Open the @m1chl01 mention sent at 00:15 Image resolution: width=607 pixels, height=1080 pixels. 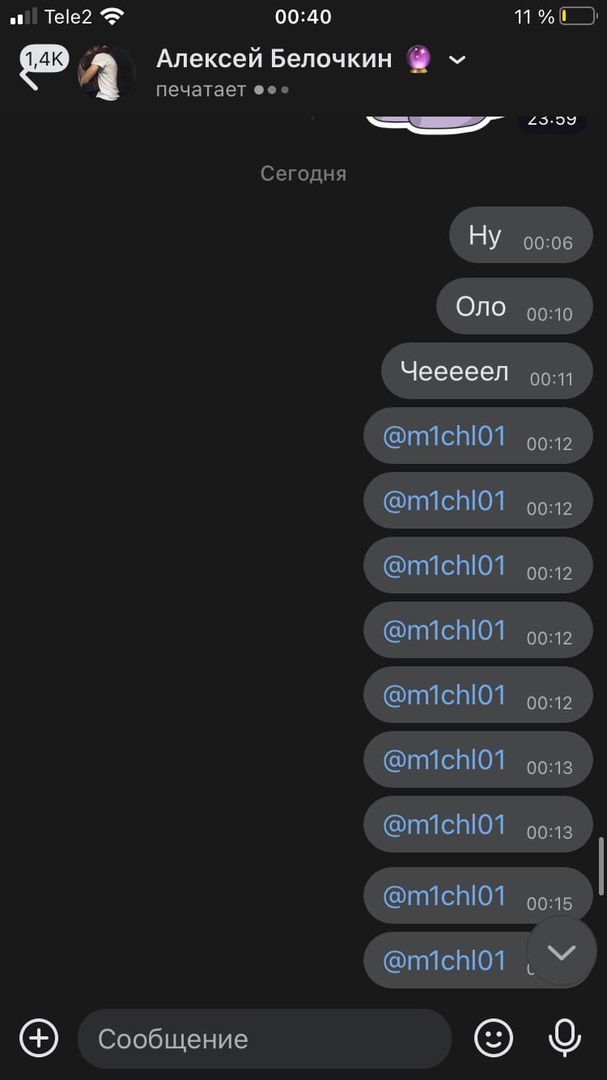click(445, 896)
